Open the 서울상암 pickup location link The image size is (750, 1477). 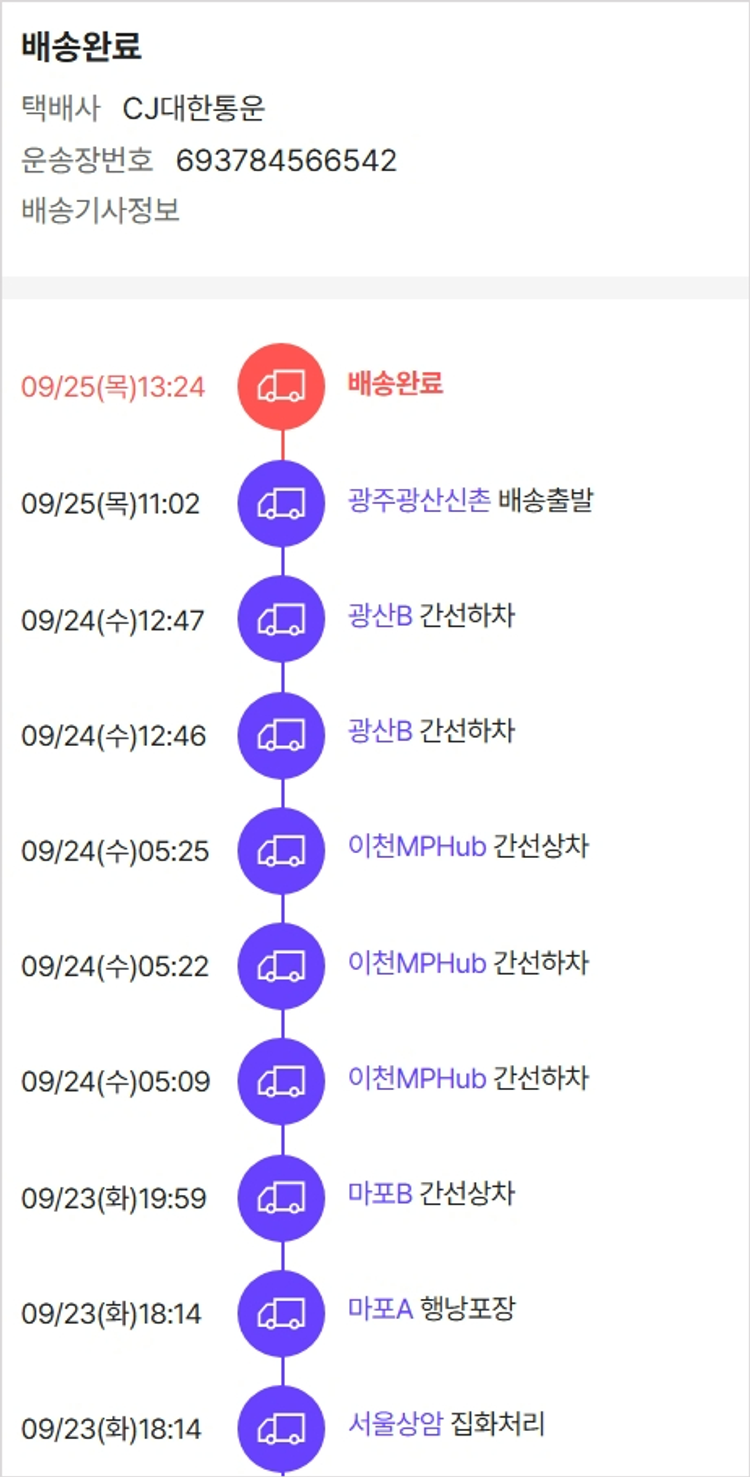pos(395,1424)
